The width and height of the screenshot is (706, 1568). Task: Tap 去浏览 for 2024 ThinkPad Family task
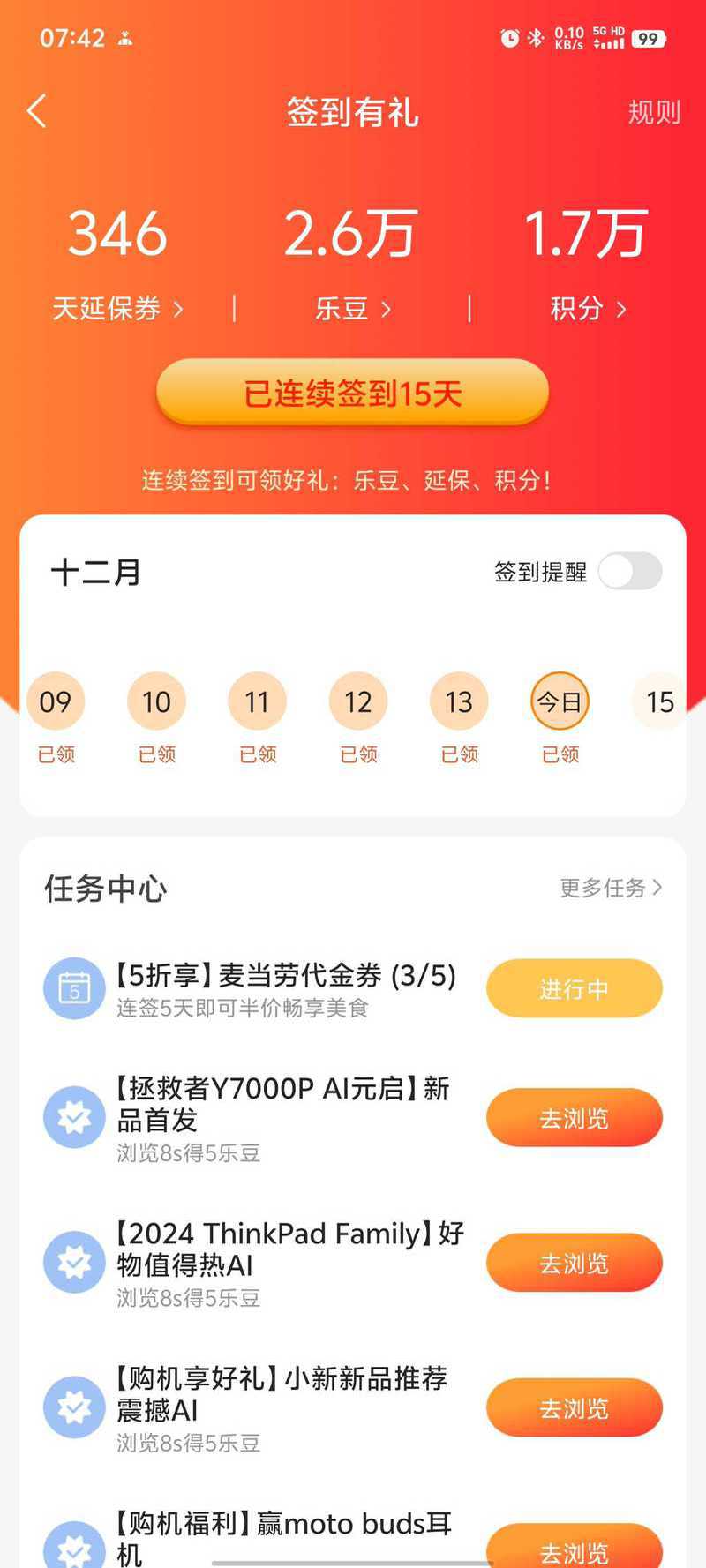pos(574,1264)
